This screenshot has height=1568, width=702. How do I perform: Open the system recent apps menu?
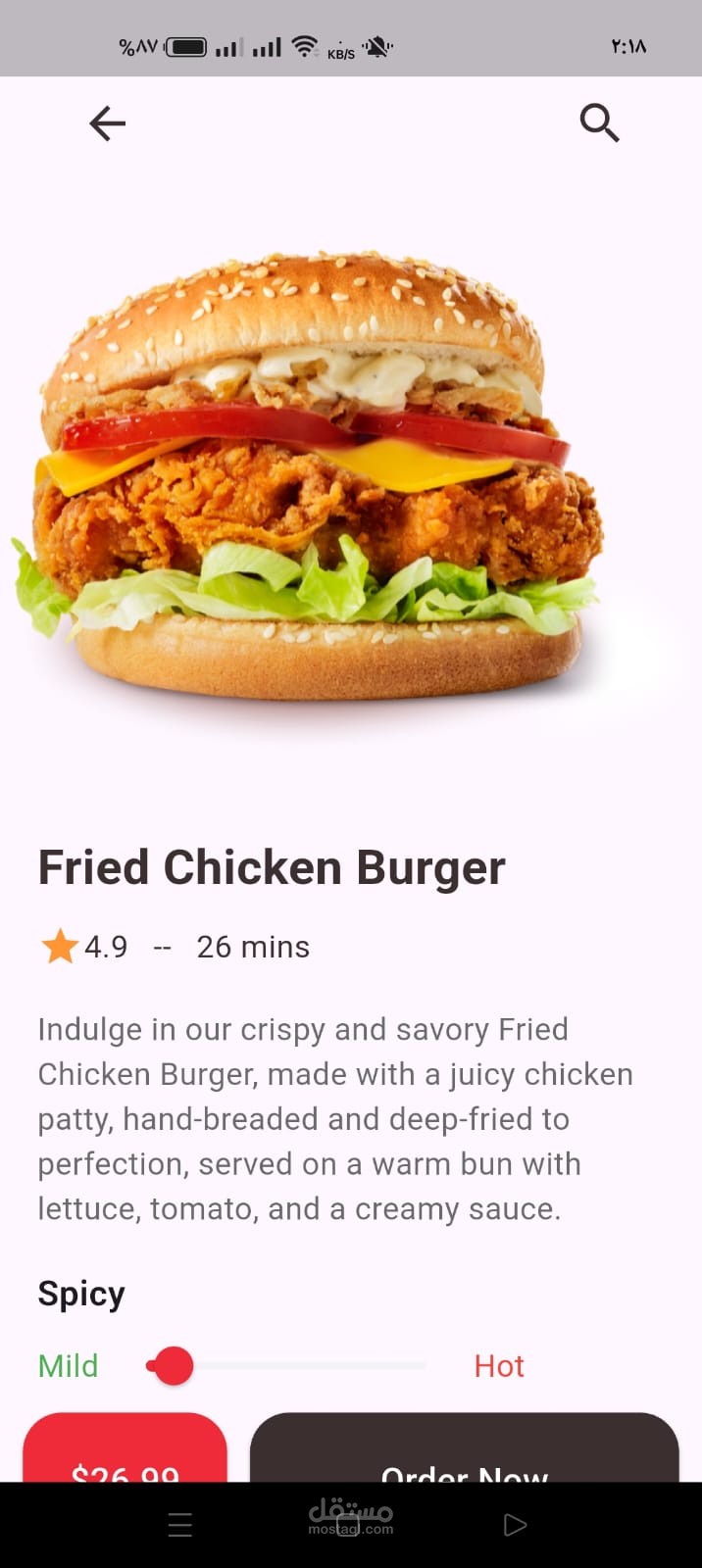(x=180, y=1525)
